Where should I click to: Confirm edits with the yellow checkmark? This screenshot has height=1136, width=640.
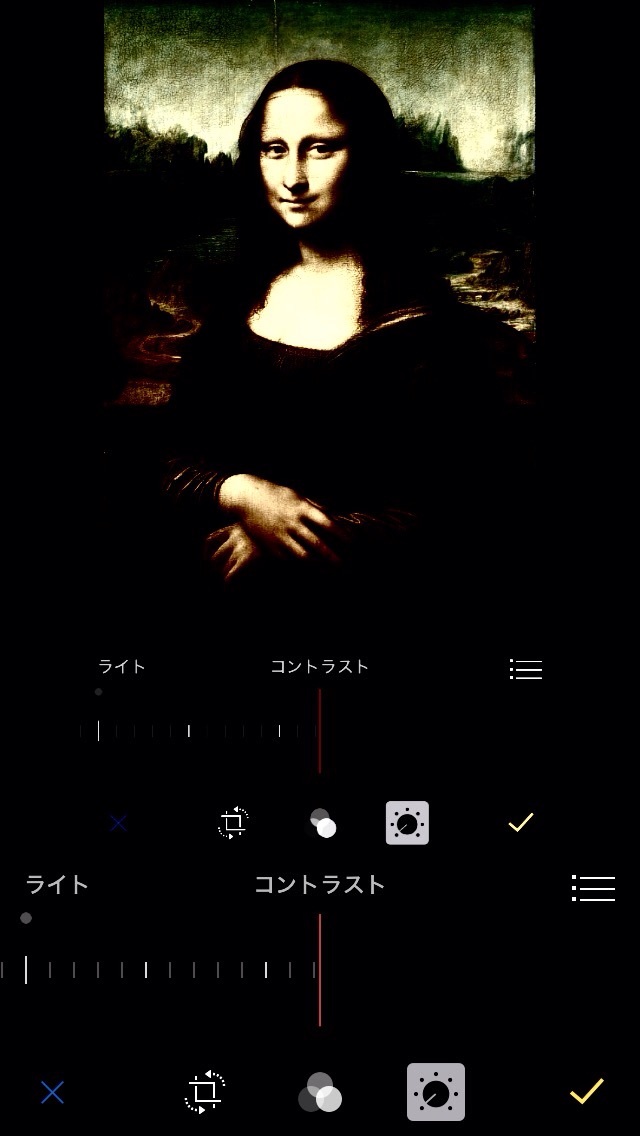587,1091
